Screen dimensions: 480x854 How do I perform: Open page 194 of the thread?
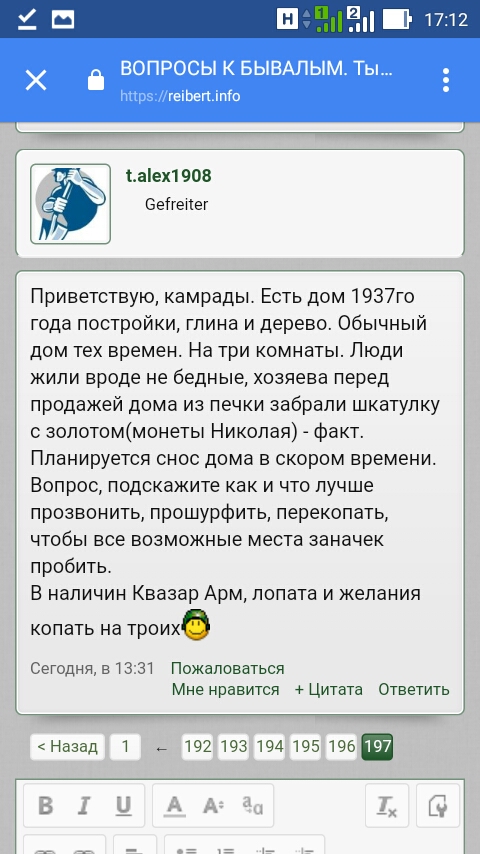(x=270, y=747)
